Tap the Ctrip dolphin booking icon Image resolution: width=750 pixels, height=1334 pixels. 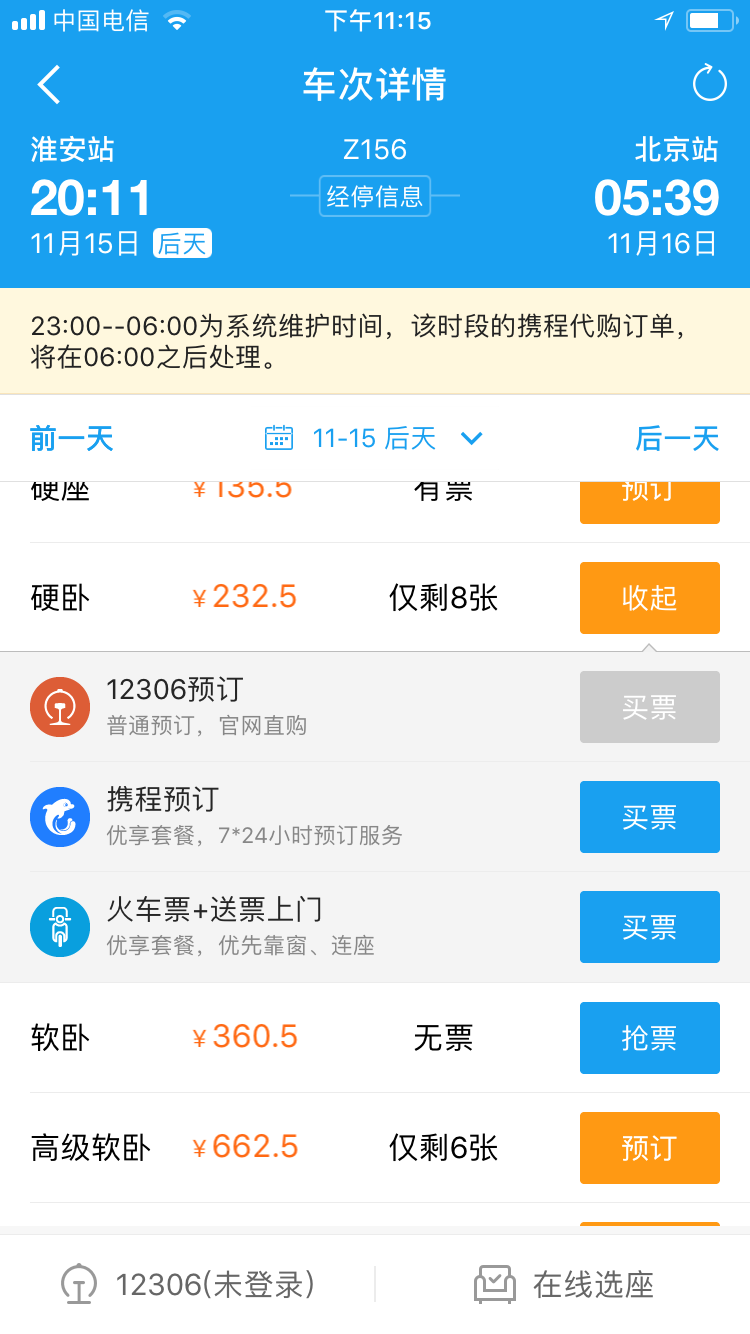coord(60,817)
